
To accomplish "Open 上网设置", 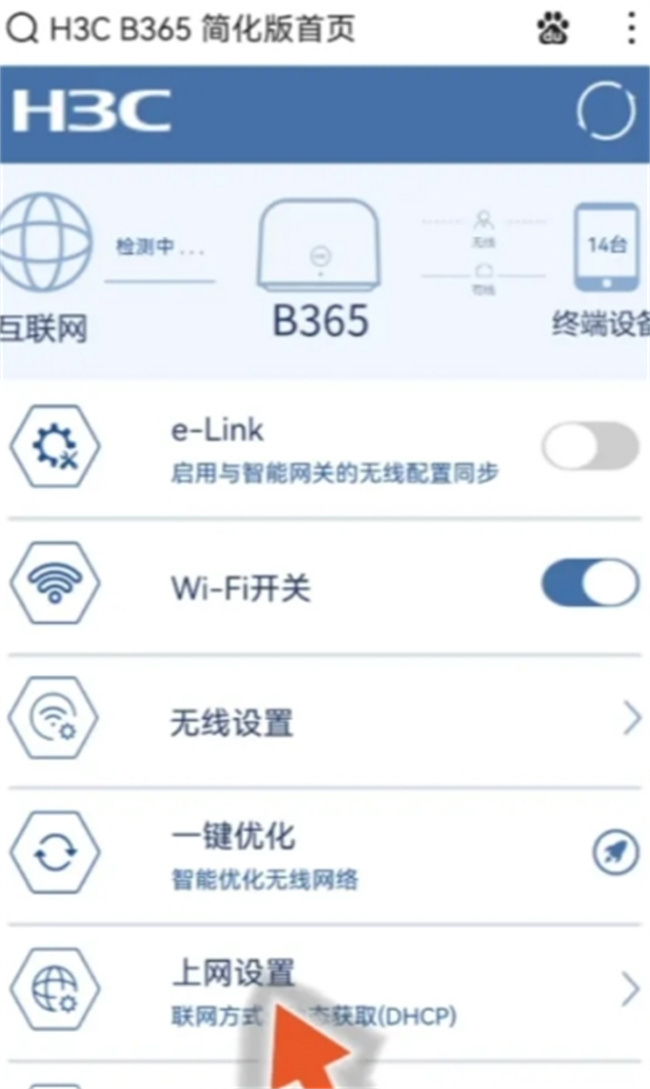I will (325, 992).
